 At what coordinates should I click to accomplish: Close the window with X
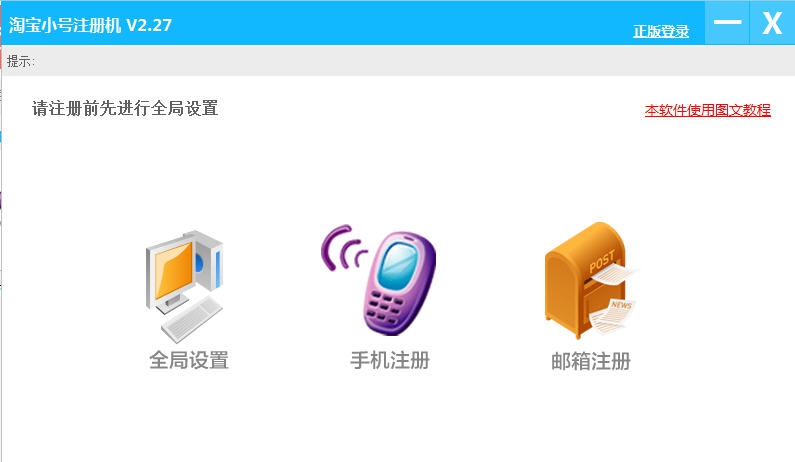pyautogui.click(x=772, y=23)
